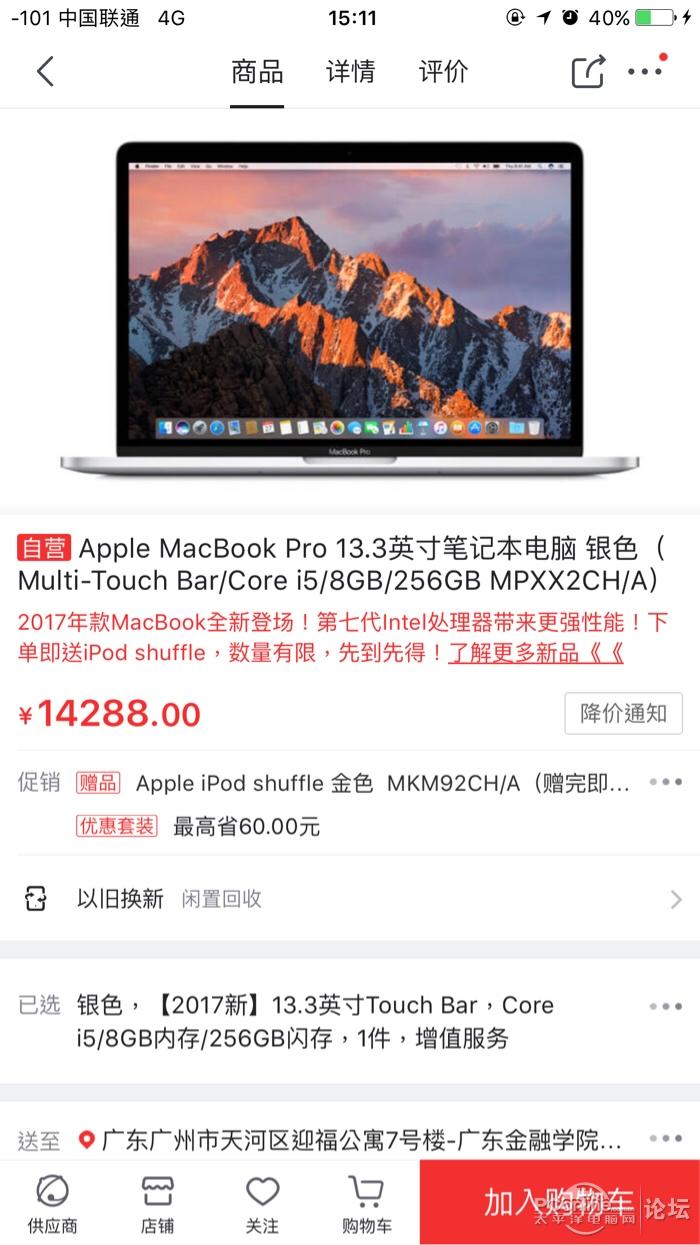Tap the 降价通知 button
This screenshot has width=700, height=1245.
[x=623, y=714]
